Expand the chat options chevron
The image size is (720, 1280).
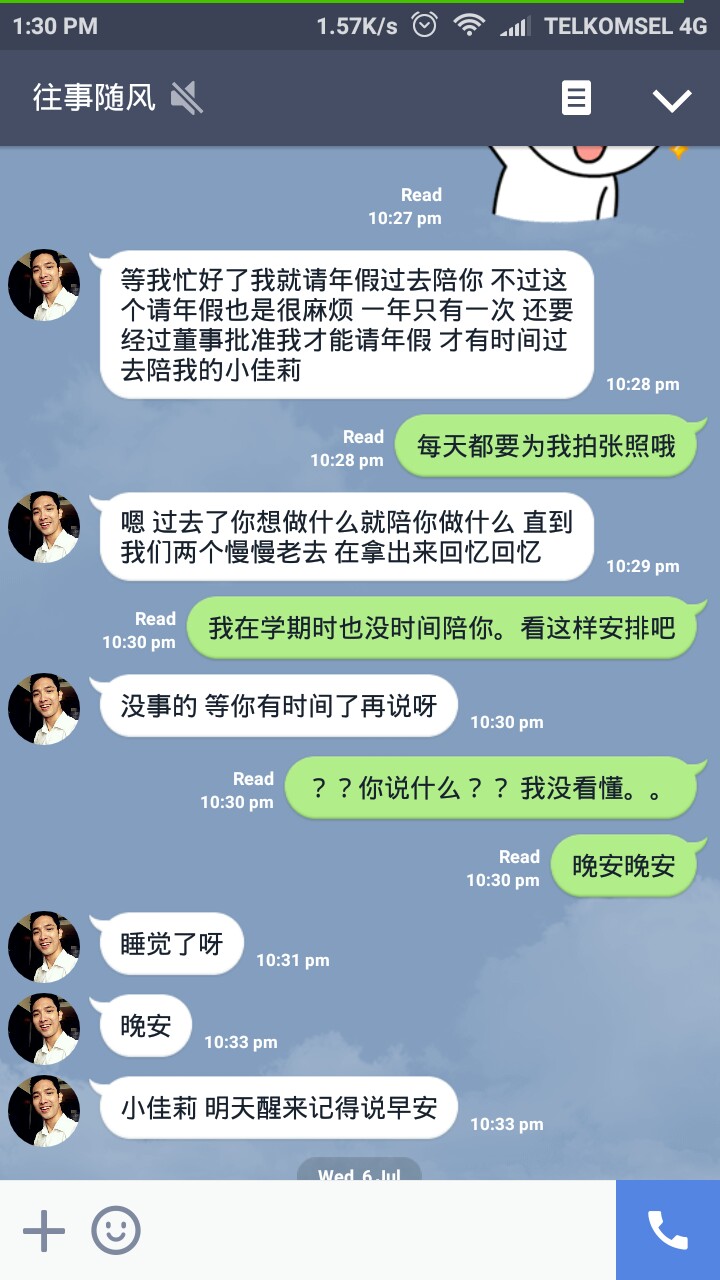tap(672, 99)
